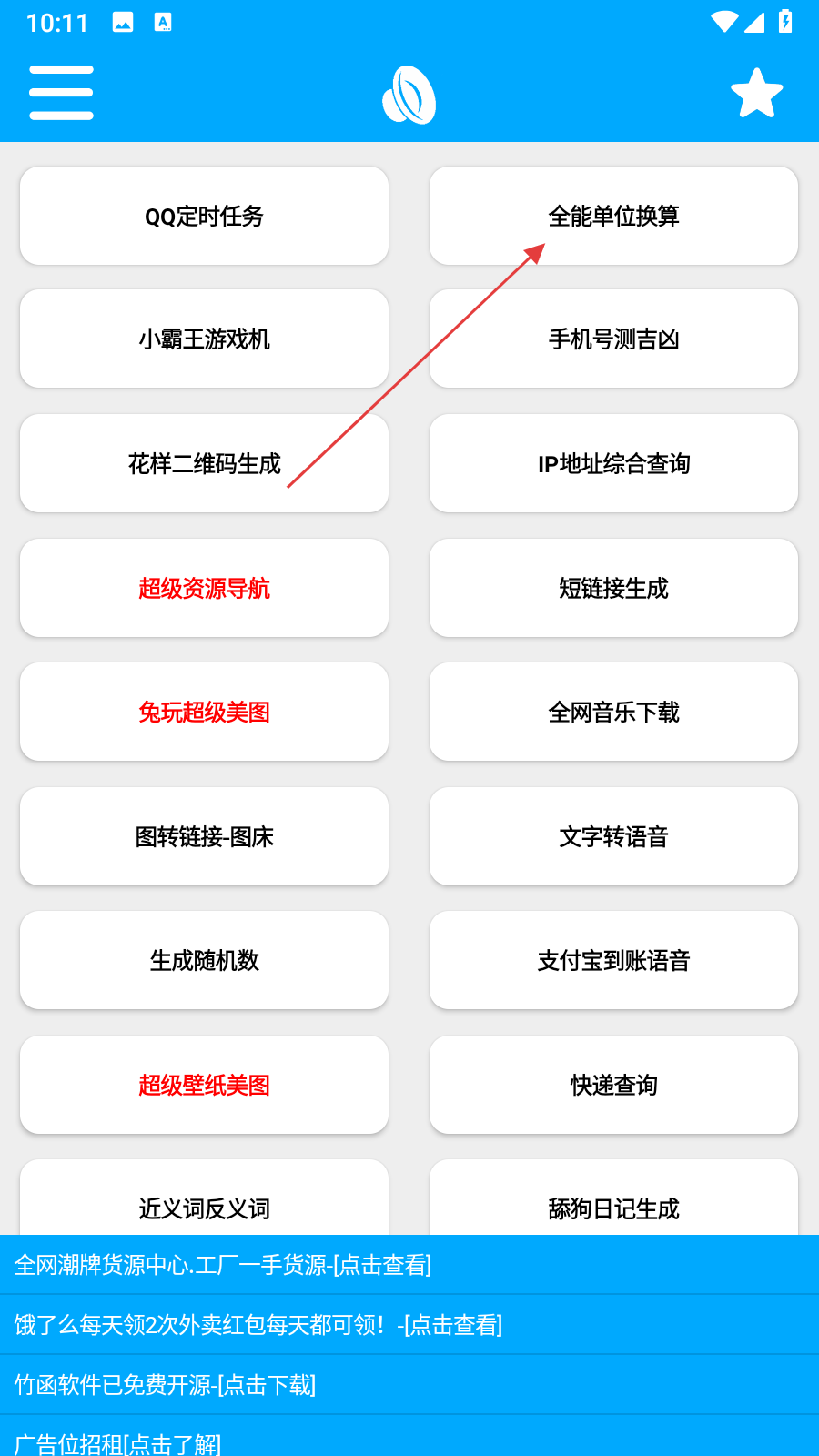Screen dimensions: 819x1456
Task: Open QQ定时任务 tool
Action: [204, 216]
